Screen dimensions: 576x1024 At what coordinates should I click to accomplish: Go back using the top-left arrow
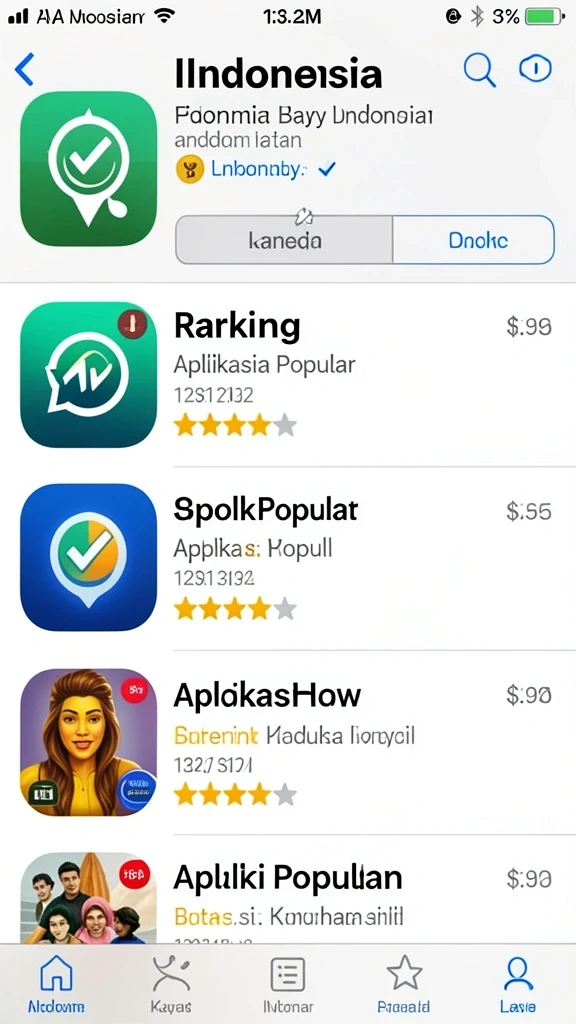24,69
